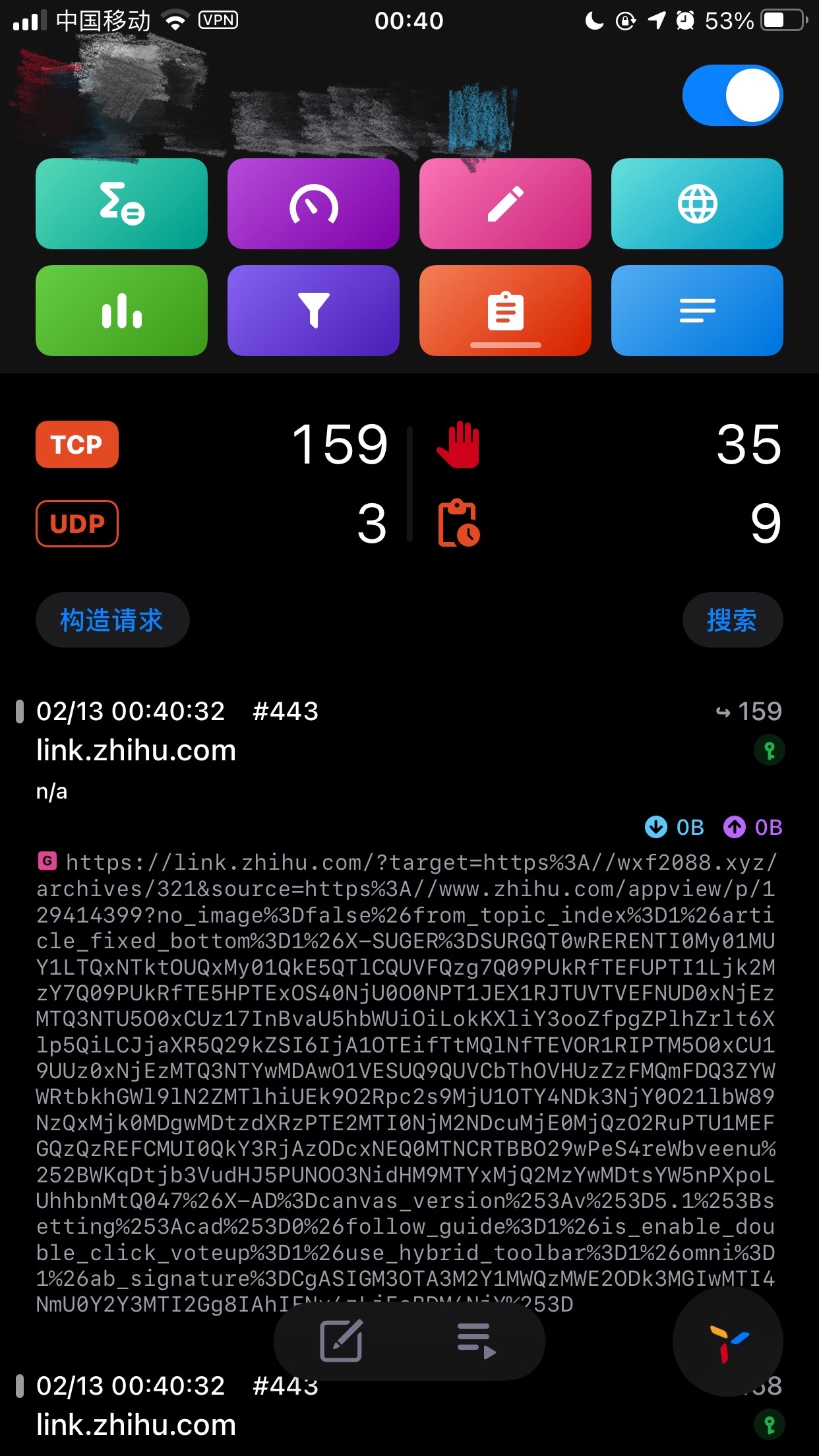This screenshot has width=819, height=1456.
Task: Select the orange clipboard records tile
Action: click(x=505, y=311)
